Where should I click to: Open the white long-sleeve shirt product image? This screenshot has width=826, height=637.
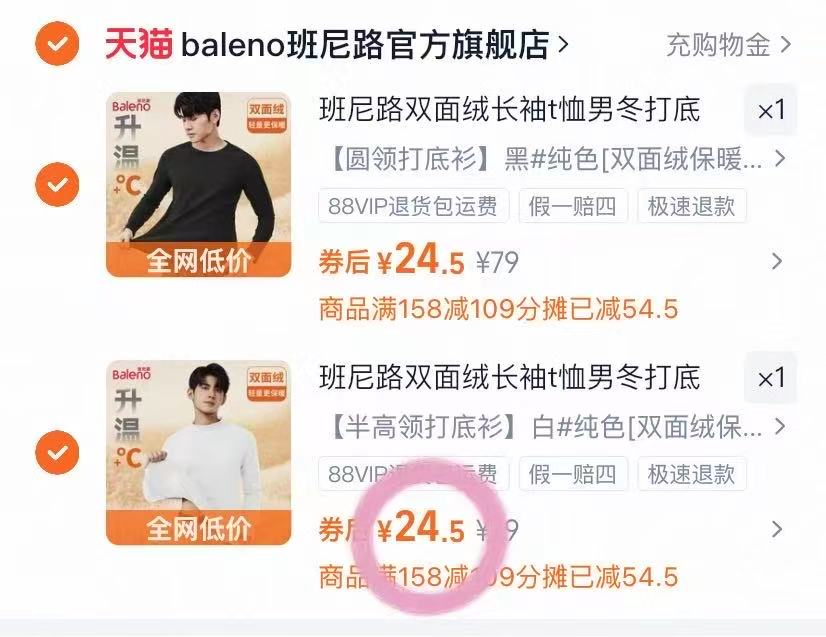[198, 452]
